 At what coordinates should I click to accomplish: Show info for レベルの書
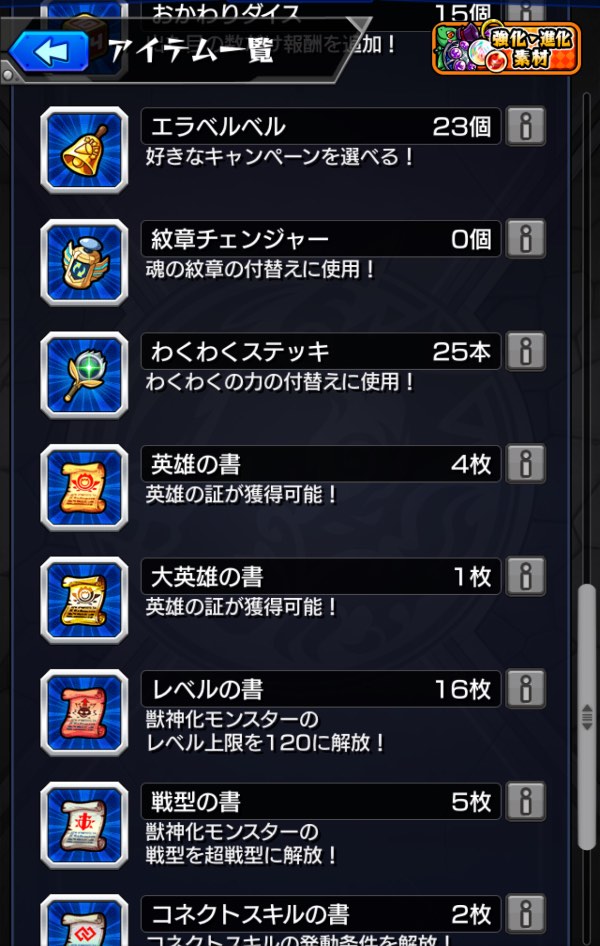[526, 690]
